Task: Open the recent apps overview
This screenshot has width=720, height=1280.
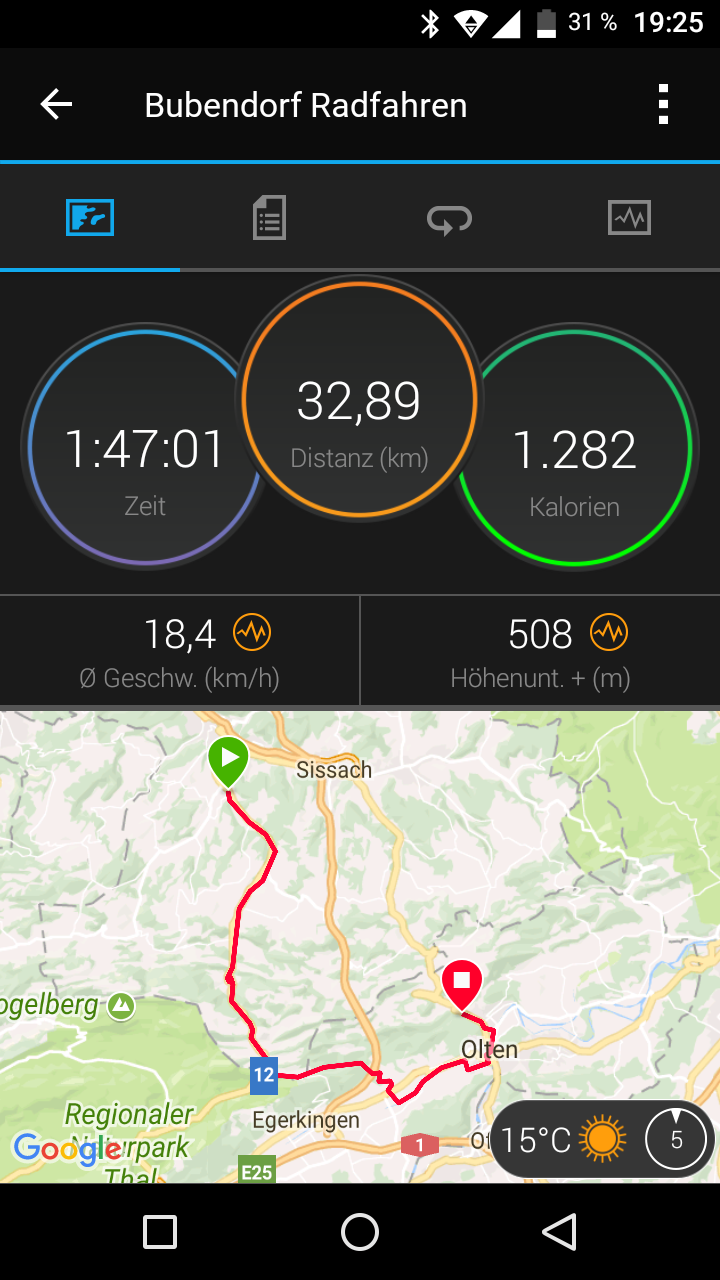Action: pyautogui.click(x=160, y=1232)
